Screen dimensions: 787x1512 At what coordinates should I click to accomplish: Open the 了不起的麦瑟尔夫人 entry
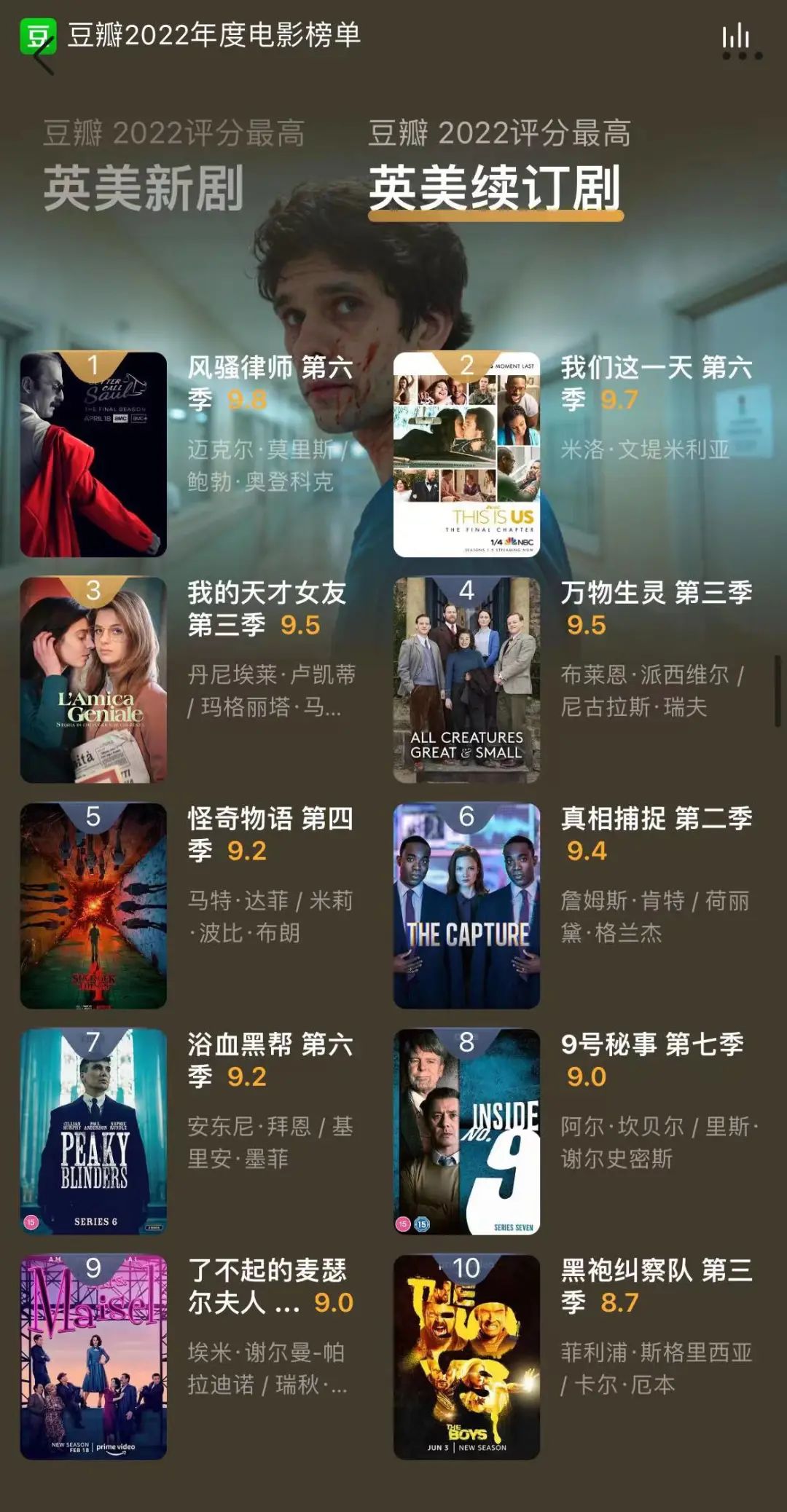point(93,1358)
